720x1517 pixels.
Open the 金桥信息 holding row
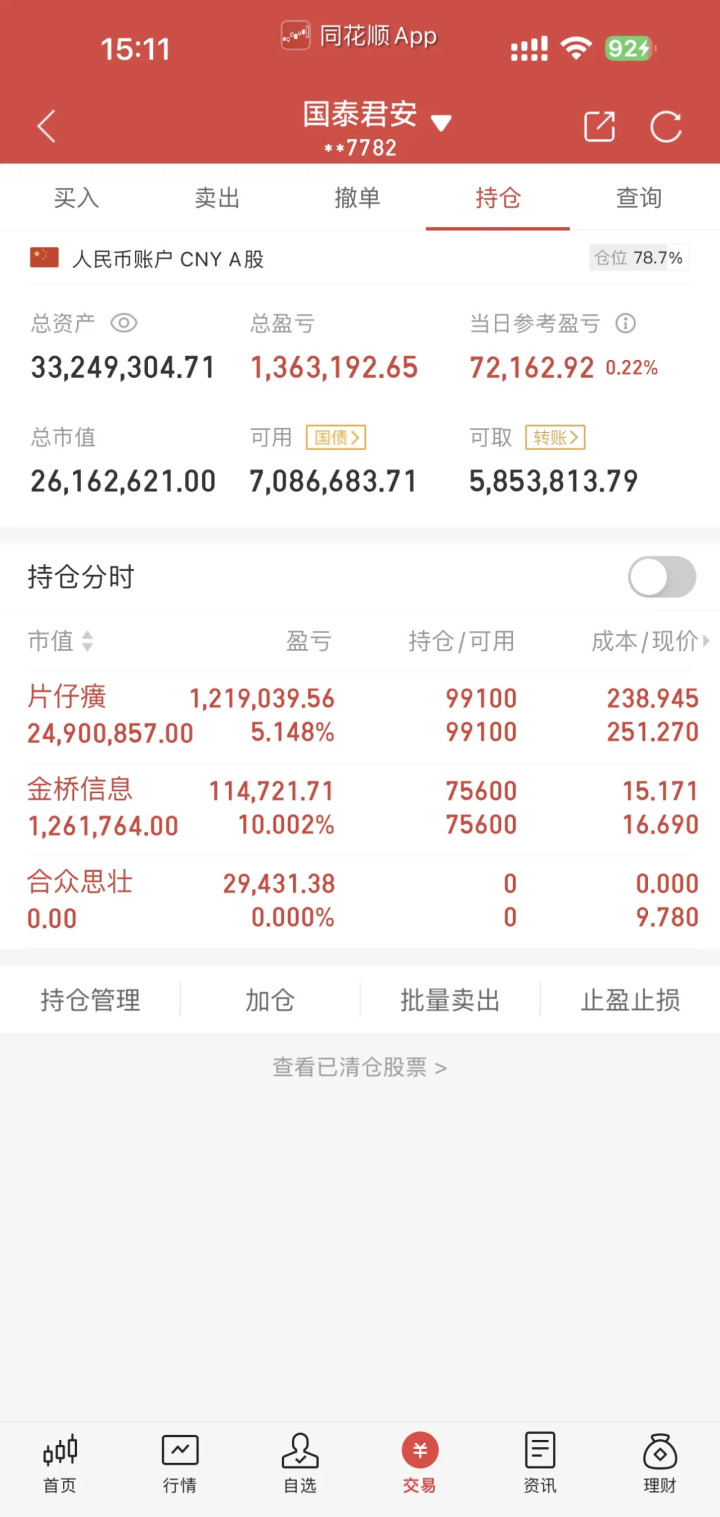coord(360,808)
